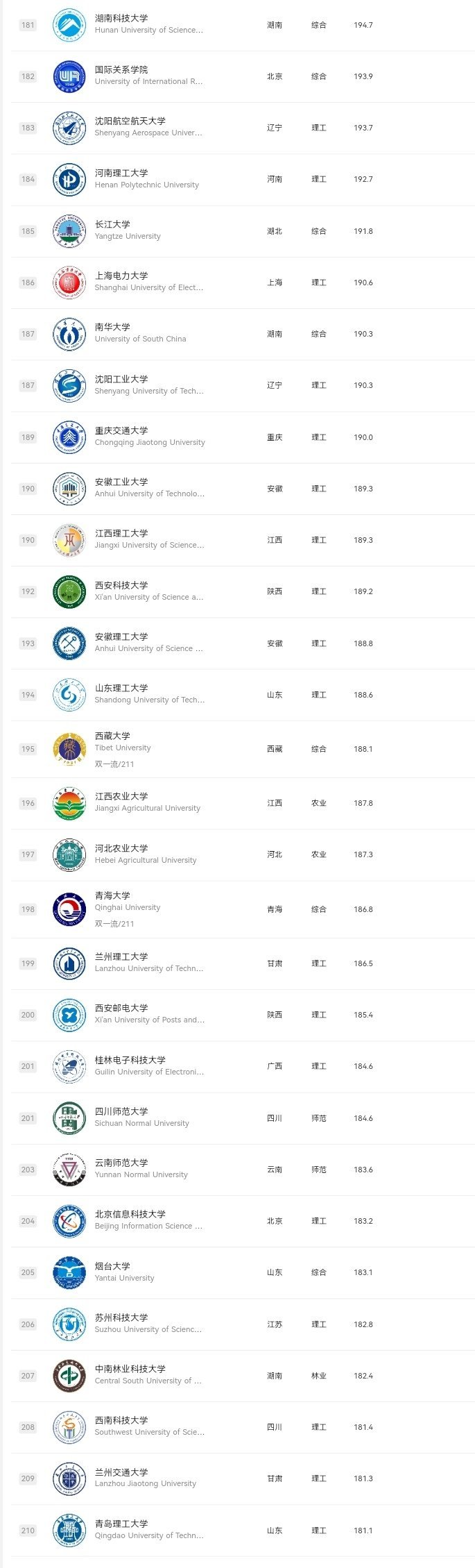Image resolution: width=475 pixels, height=1568 pixels.
Task: Open 云南师范大学 ranking row
Action: click(x=121, y=1163)
